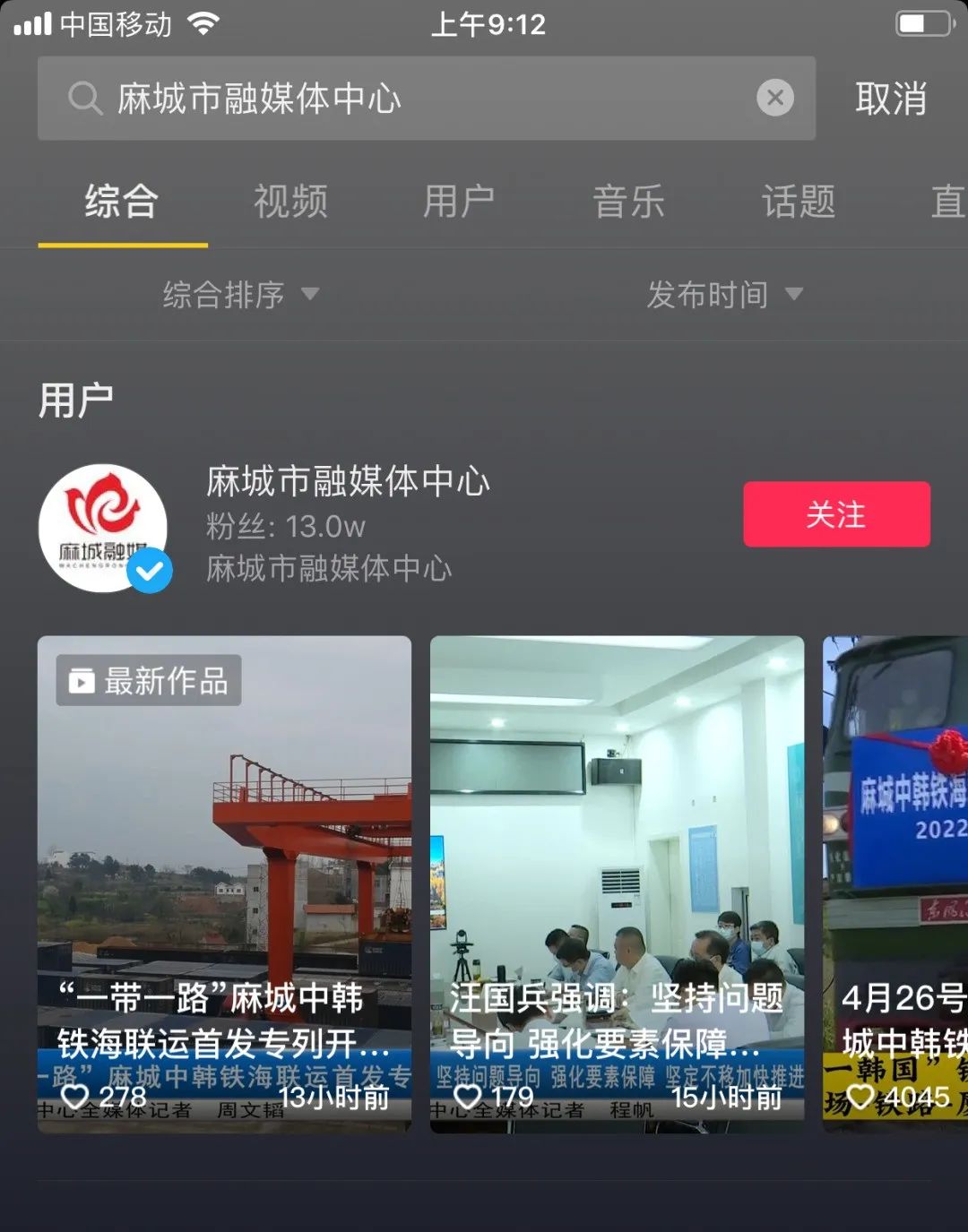Open the 4月26号 video with 4045 likes

pyautogui.click(x=896, y=883)
